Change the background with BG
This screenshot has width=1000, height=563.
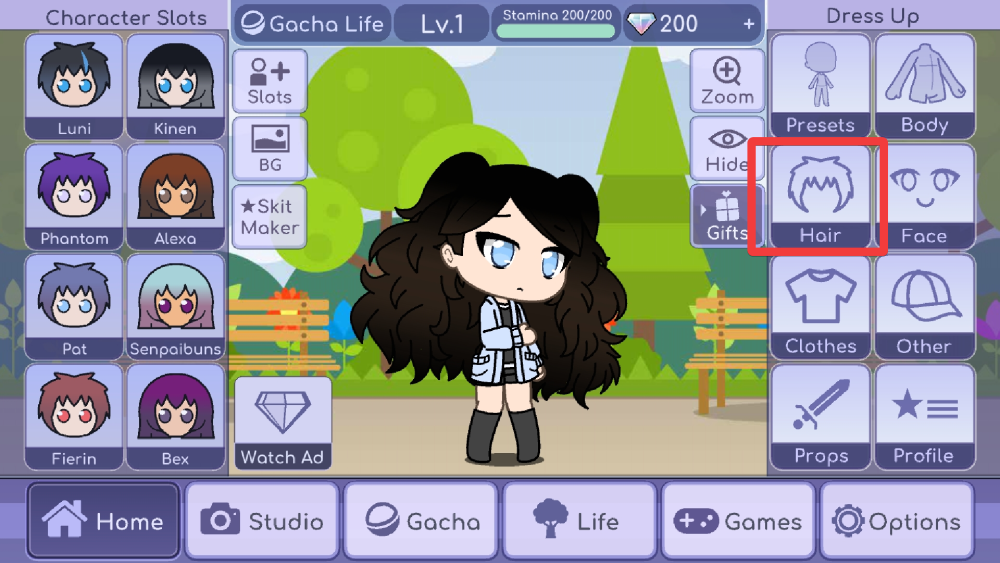pyautogui.click(x=270, y=148)
